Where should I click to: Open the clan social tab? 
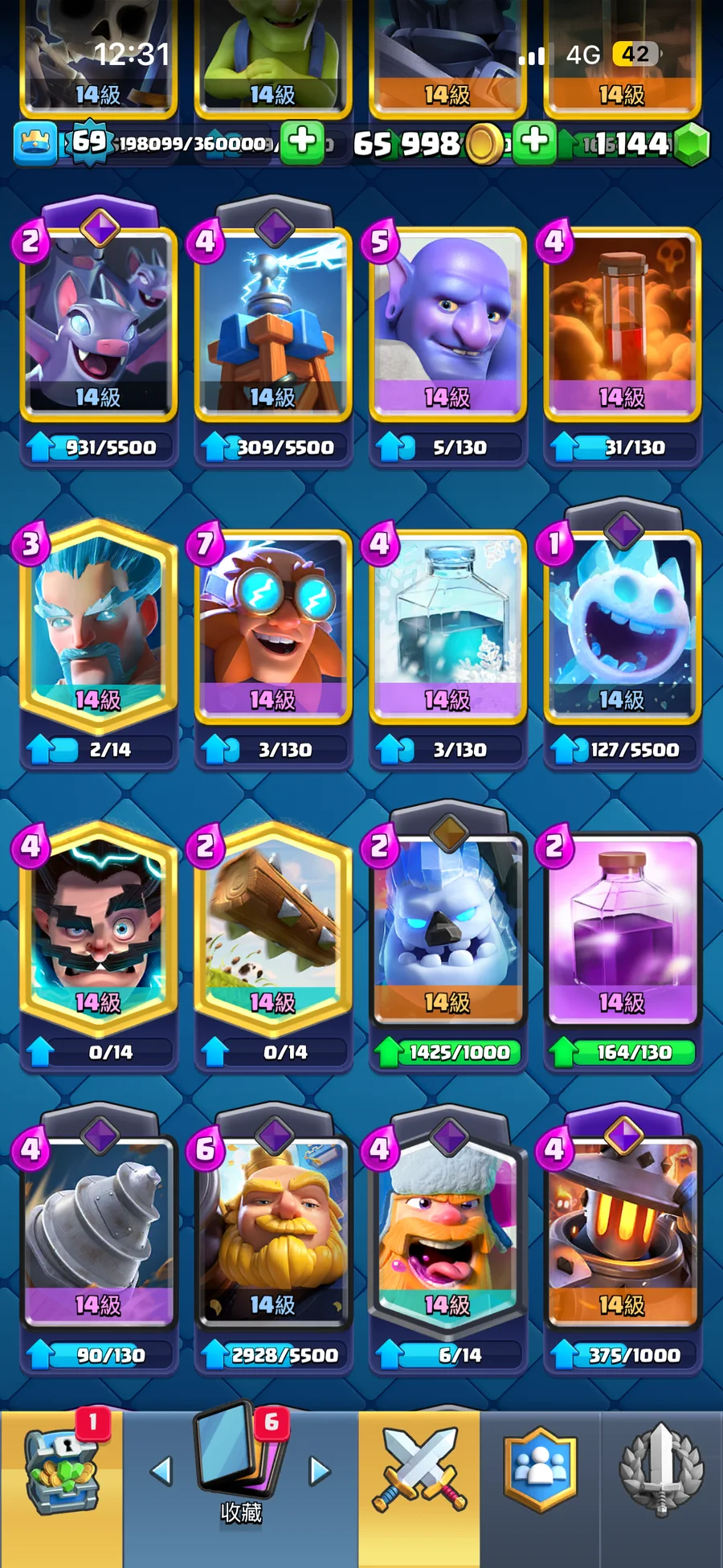[540, 1471]
